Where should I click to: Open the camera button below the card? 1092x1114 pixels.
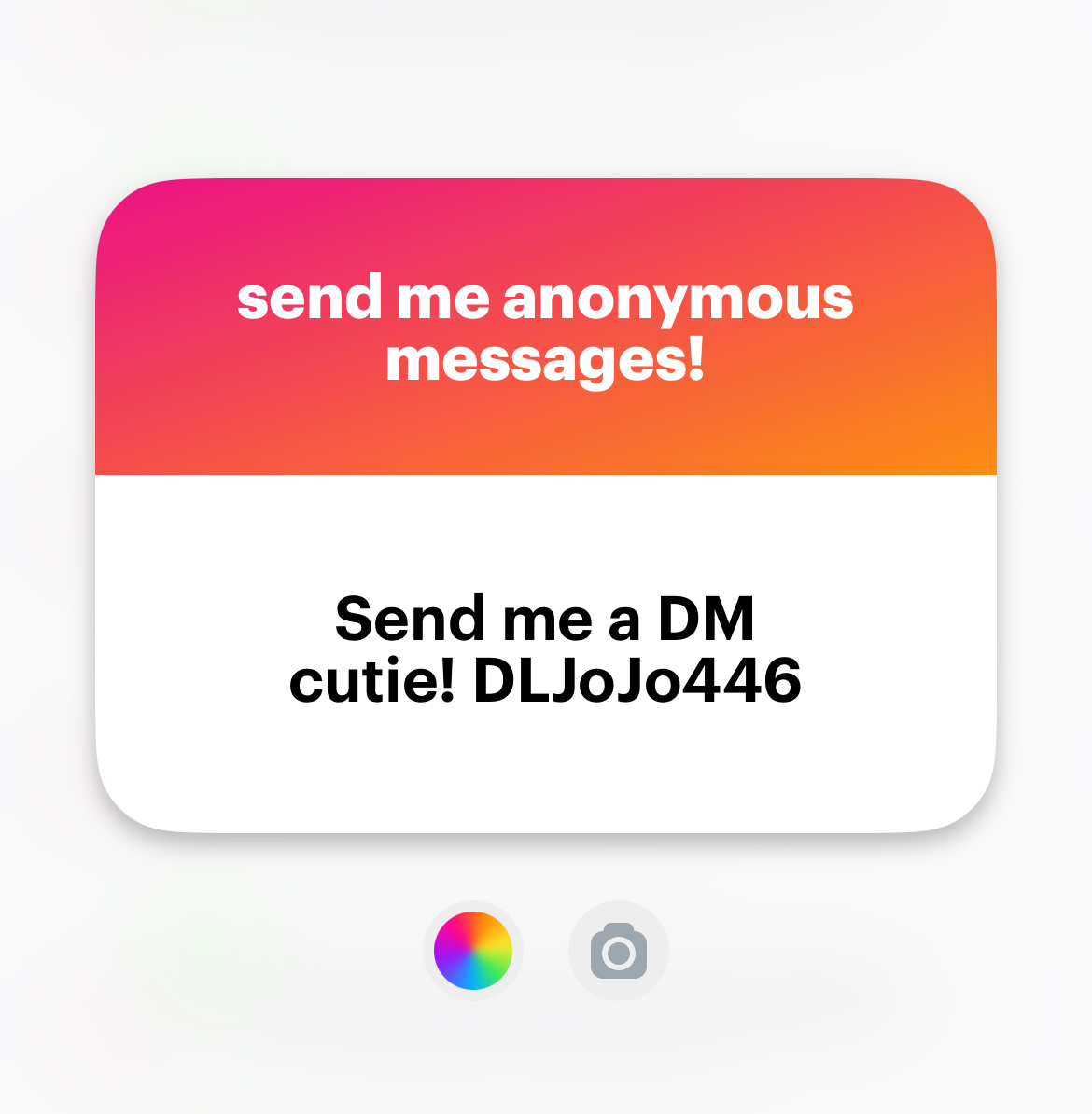[618, 952]
